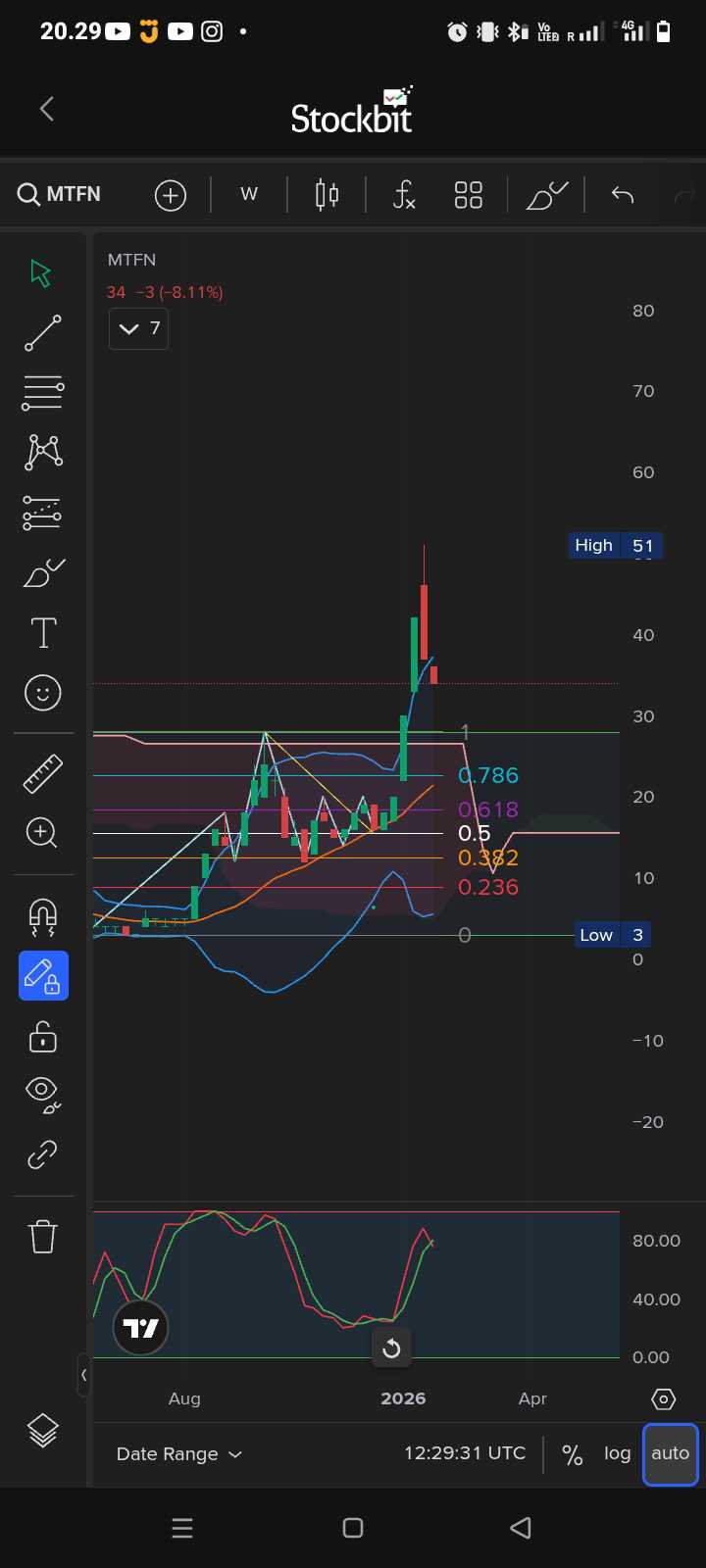Open the candlestick chart style menu
This screenshot has width=706, height=1568.
(x=327, y=195)
